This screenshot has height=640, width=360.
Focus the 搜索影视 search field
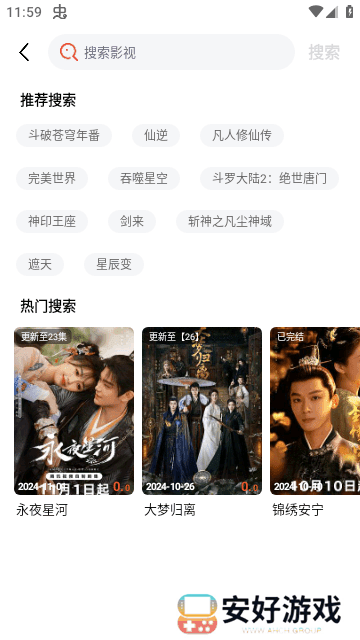[x=171, y=52]
